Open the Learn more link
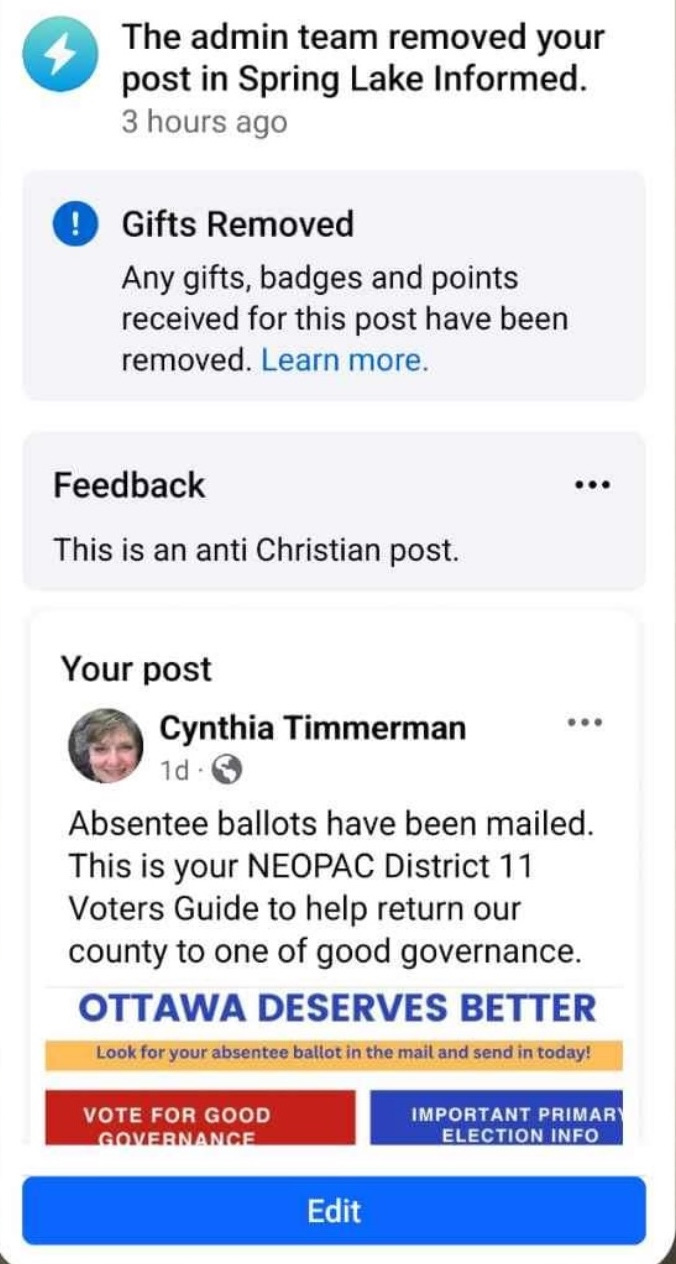676x1264 pixels. tap(344, 361)
